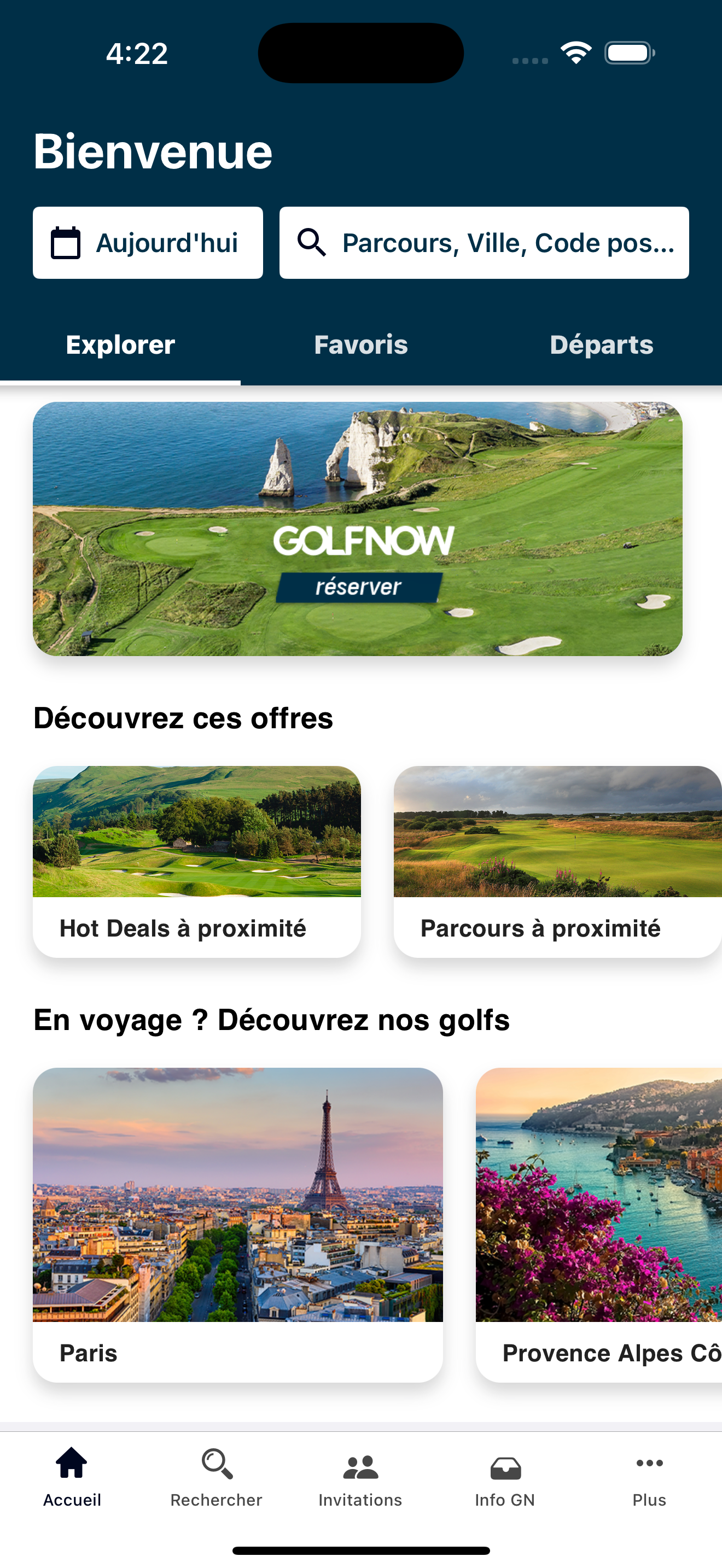The image size is (722, 1568).
Task: Click the Parcours, Ville, Code search field
Action: coord(484,242)
